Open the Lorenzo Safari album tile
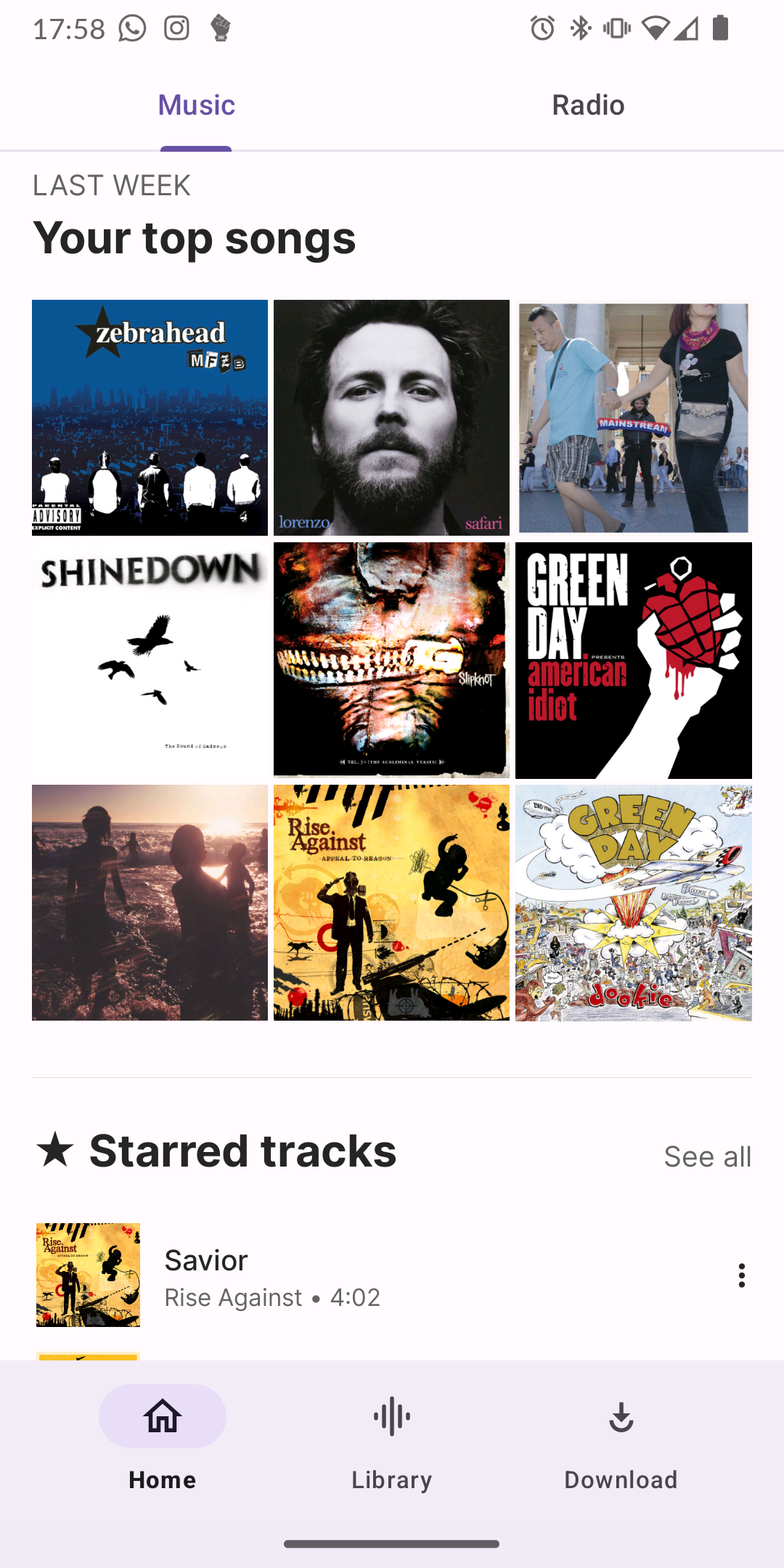 point(391,417)
